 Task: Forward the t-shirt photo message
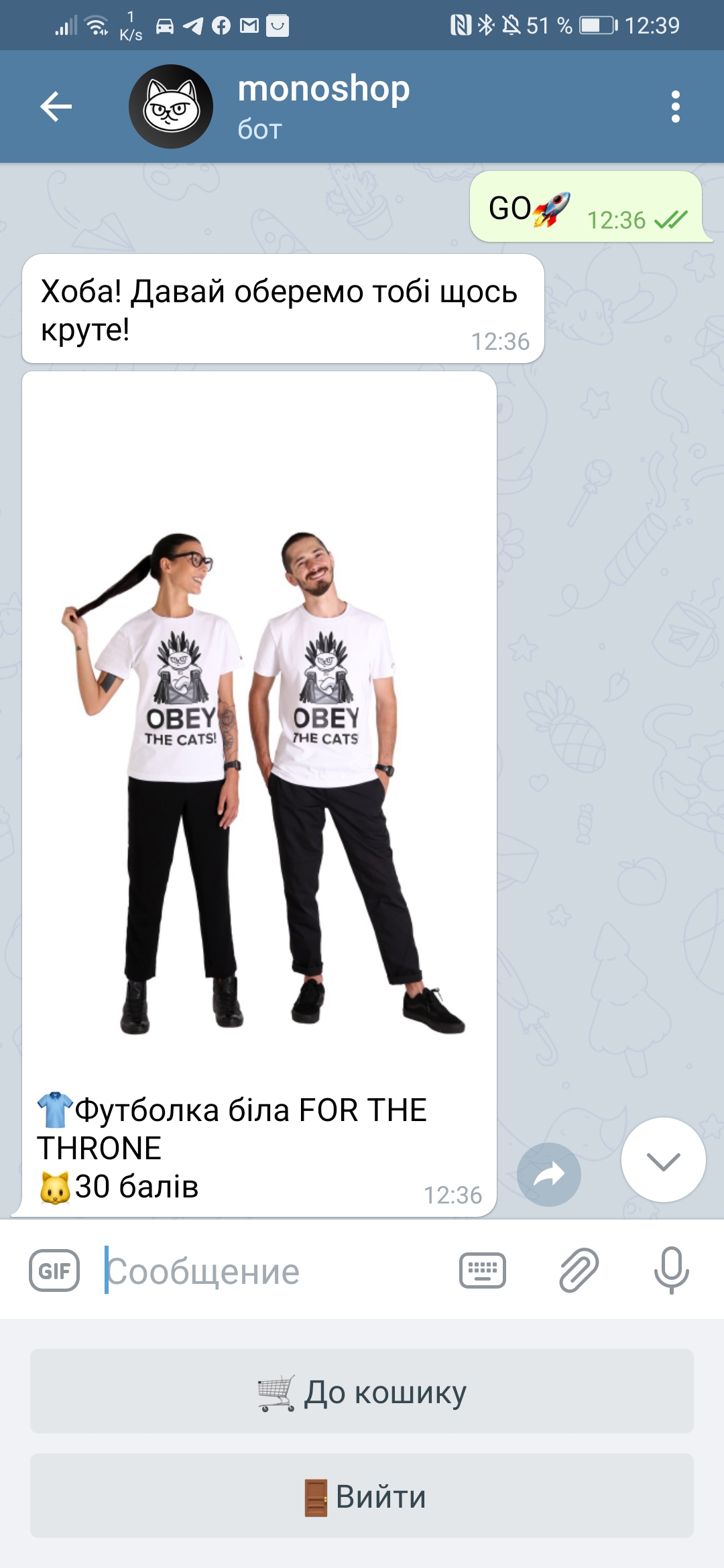pos(549,1174)
